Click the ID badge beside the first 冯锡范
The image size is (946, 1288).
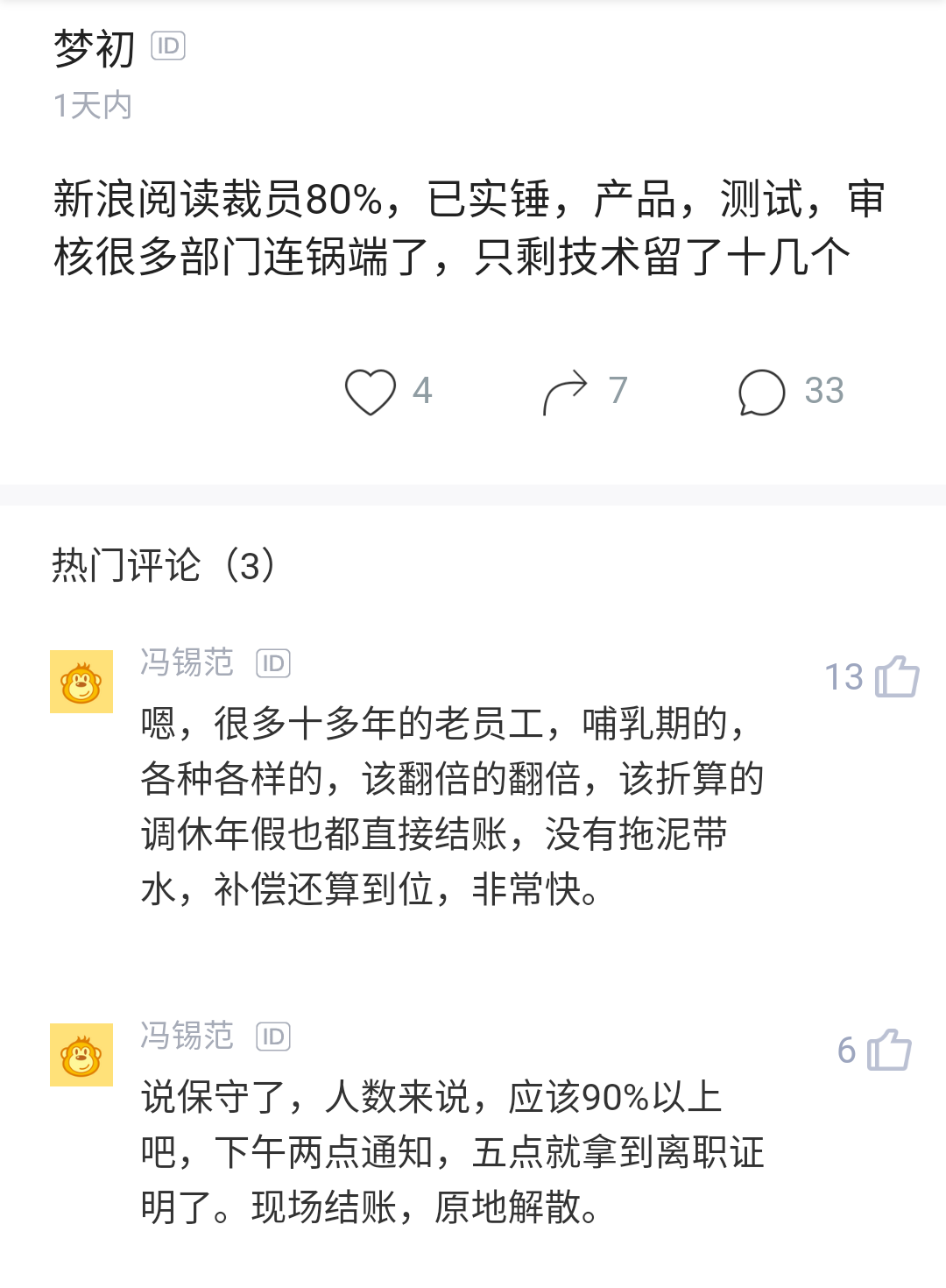pos(274,663)
